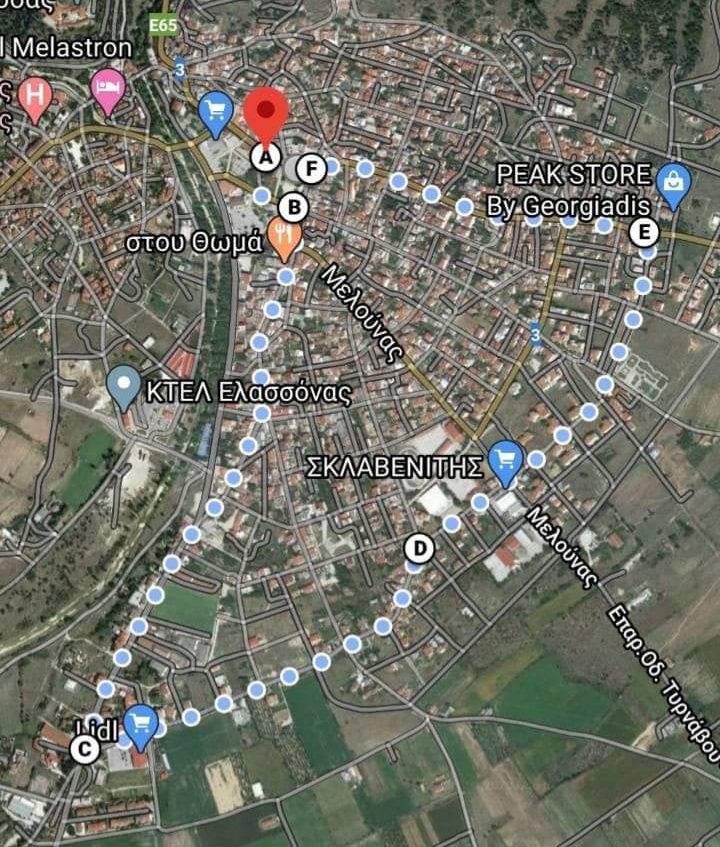Image resolution: width=720 pixels, height=847 pixels.
Task: Tap route waypoint F
Action: [x=311, y=169]
